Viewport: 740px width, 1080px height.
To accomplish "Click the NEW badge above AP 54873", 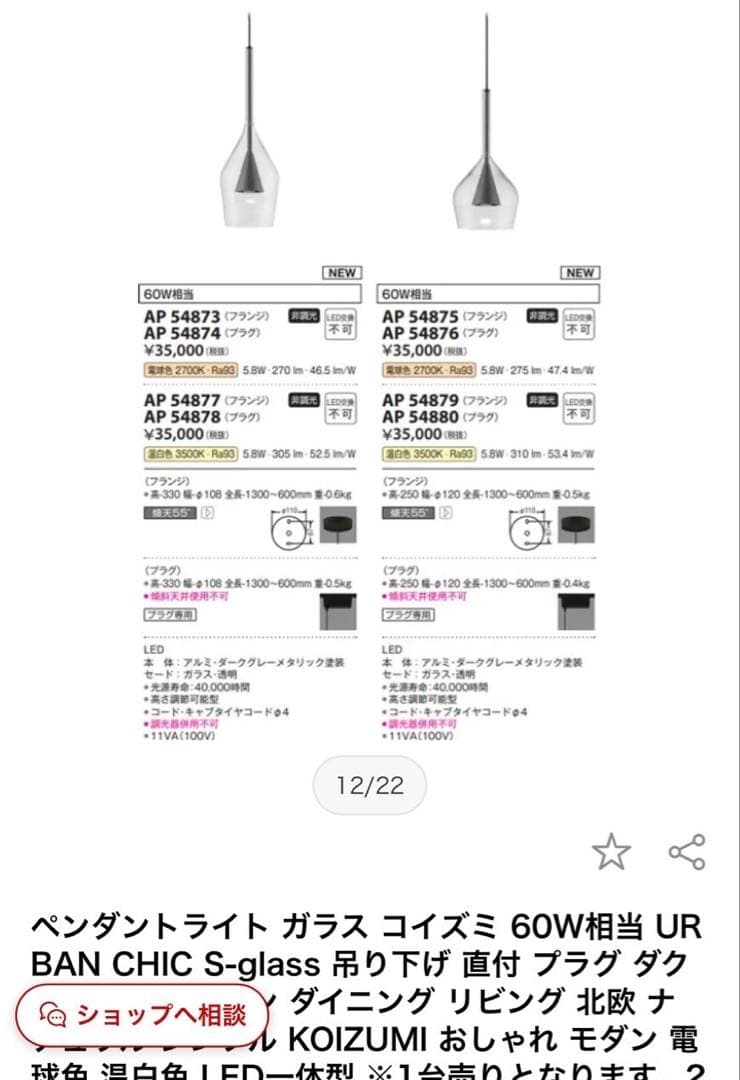I will pyautogui.click(x=340, y=270).
